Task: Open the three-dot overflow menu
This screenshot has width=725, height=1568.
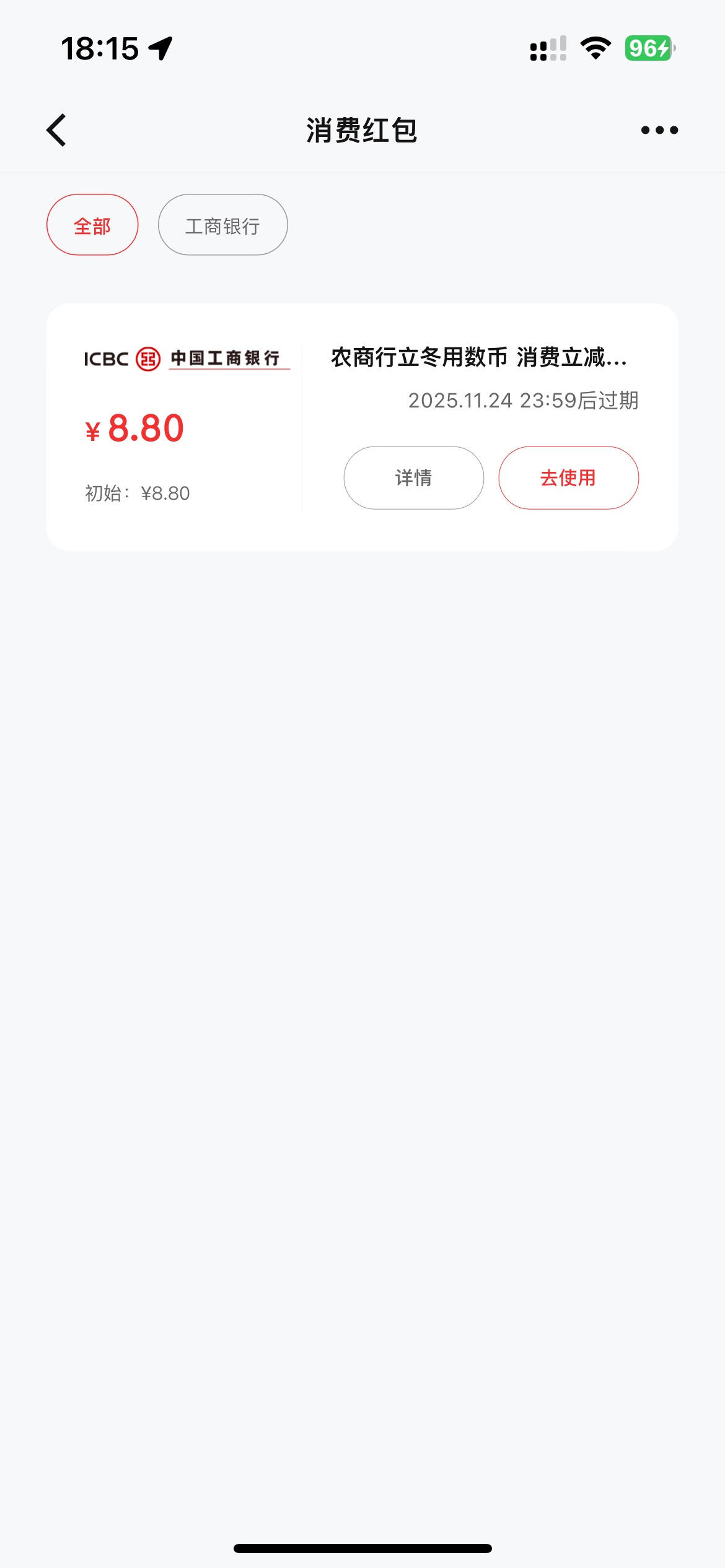Action: coord(659,130)
